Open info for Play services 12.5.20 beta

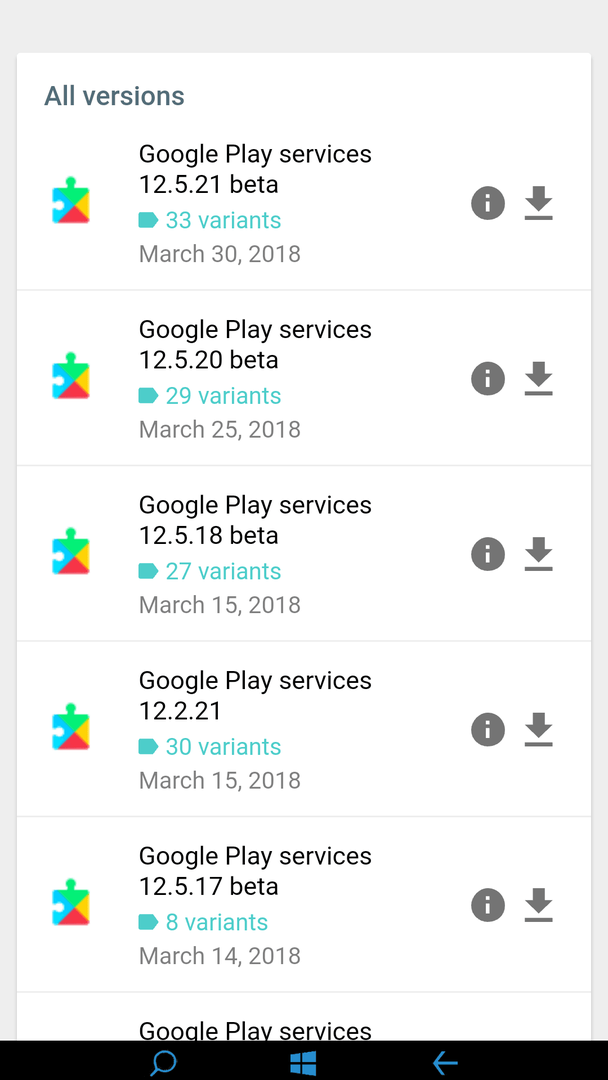click(488, 379)
